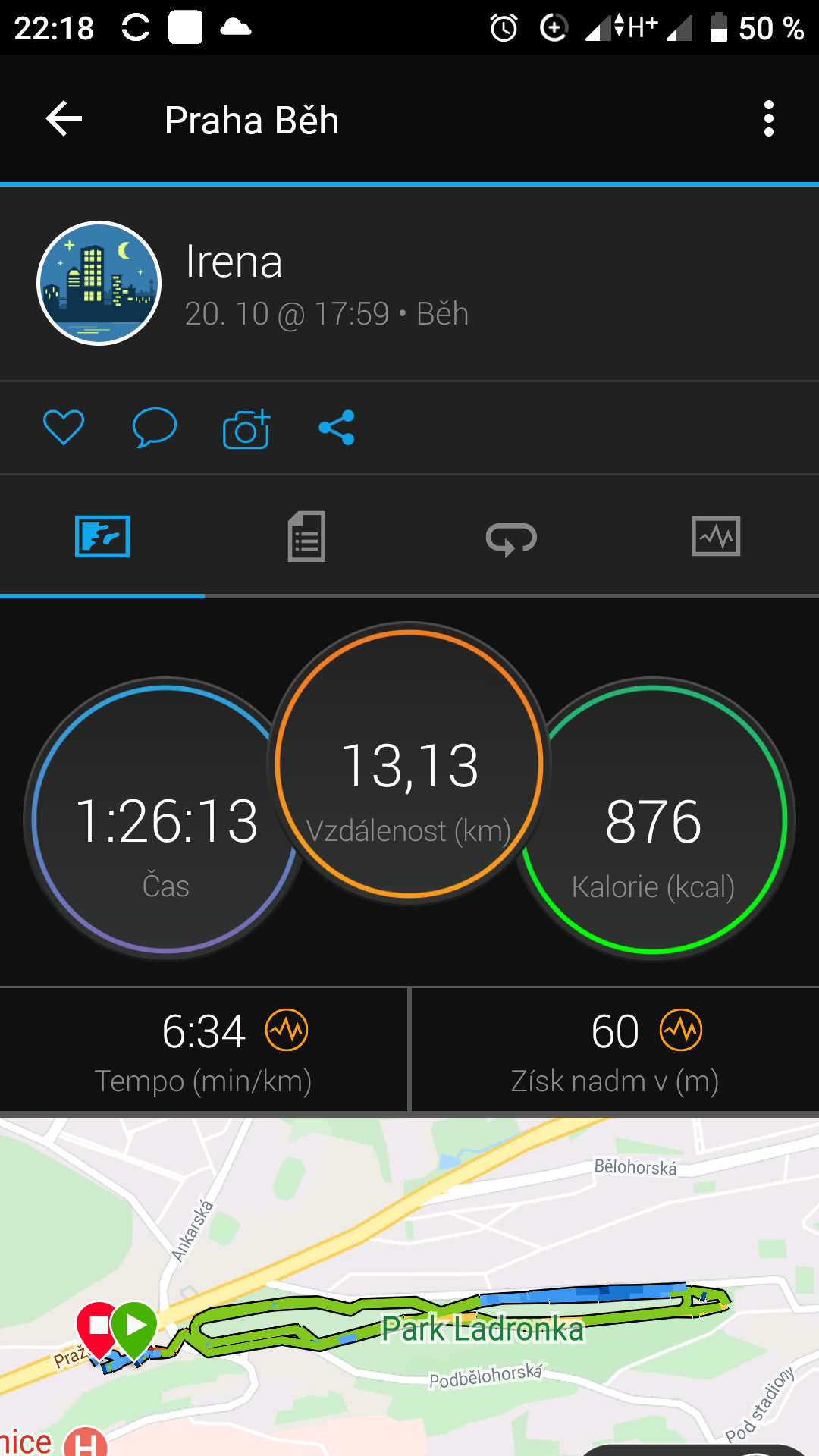Share the Praha Běh activity
819x1456 pixels.
[x=337, y=428]
